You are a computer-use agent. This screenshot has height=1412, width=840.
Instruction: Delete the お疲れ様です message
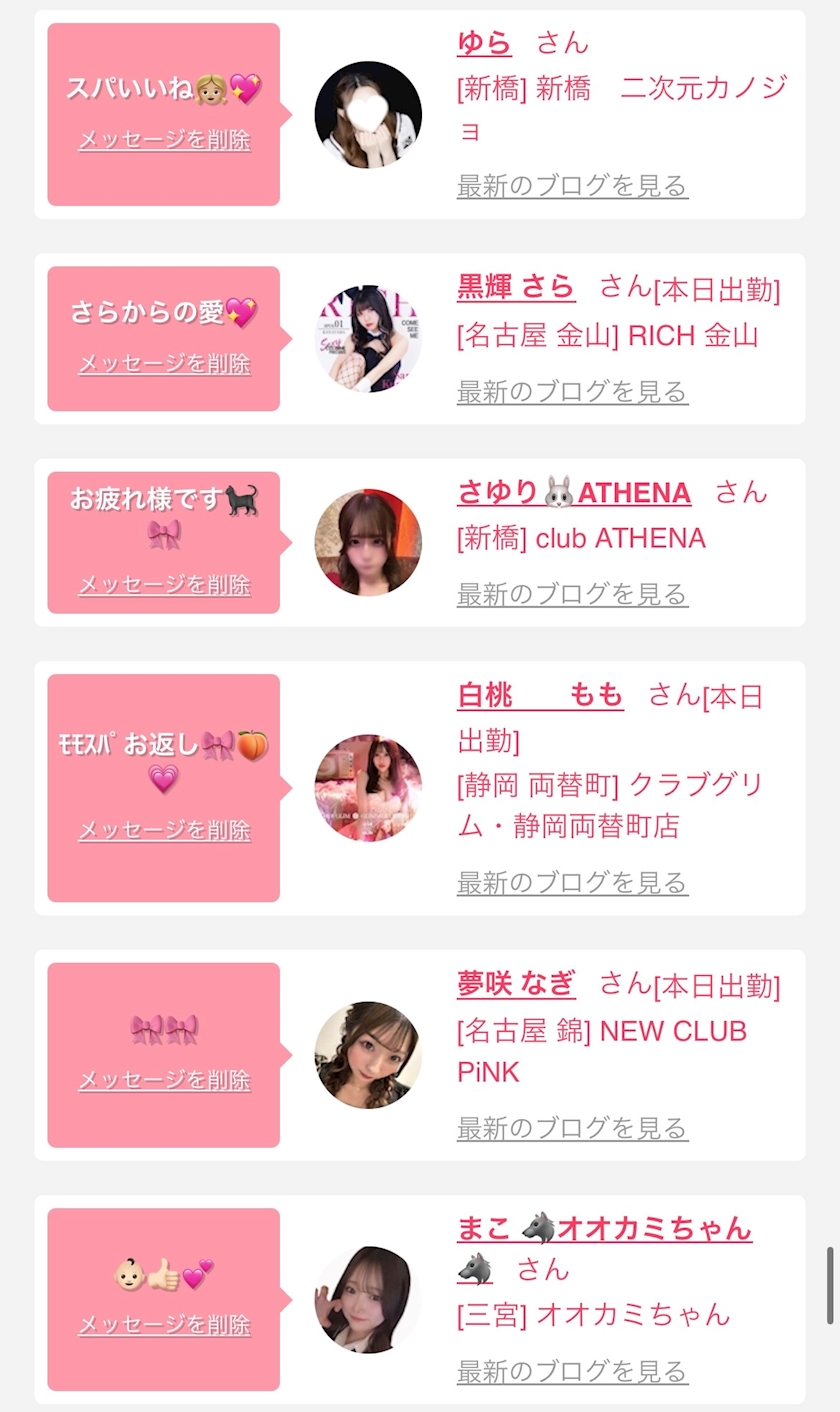click(164, 585)
